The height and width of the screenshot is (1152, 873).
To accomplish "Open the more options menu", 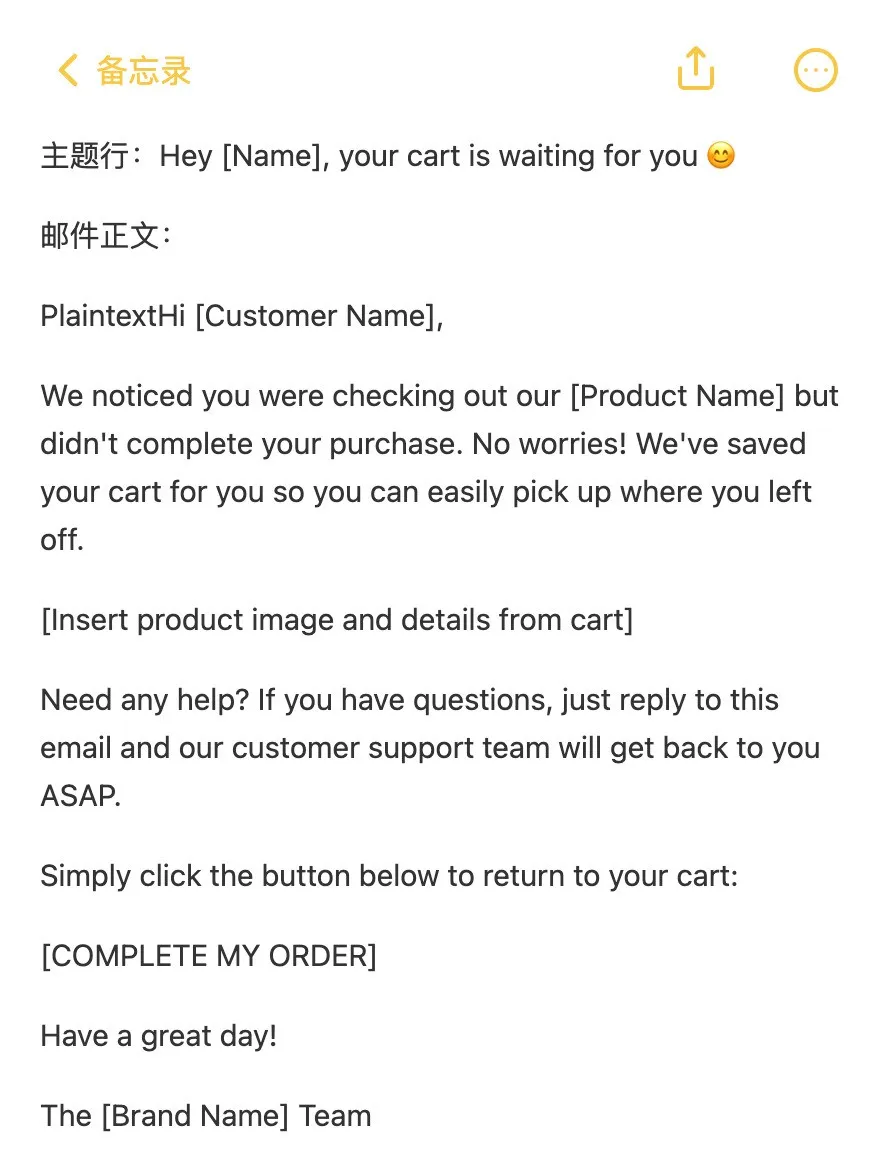I will [x=815, y=71].
